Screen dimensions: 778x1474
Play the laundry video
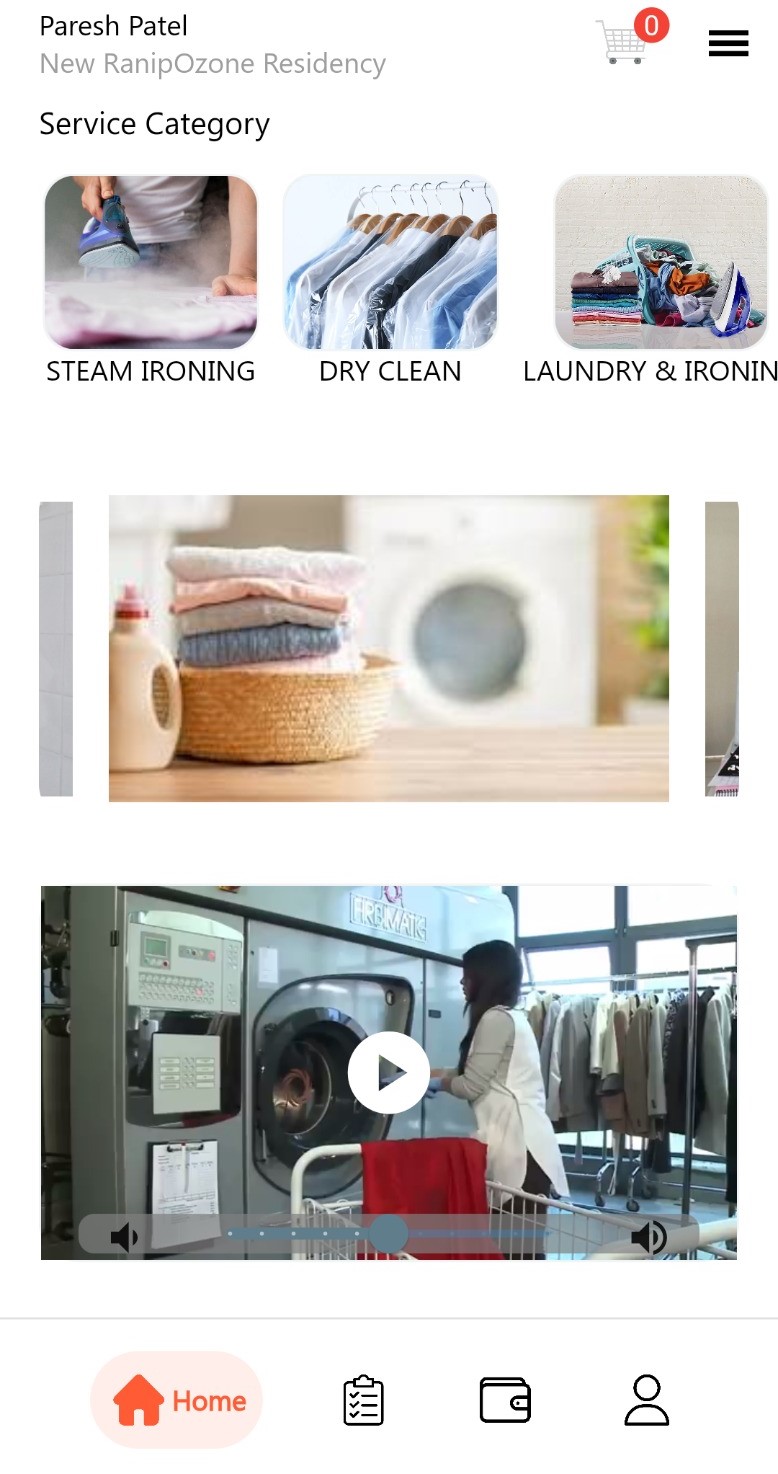(388, 1072)
